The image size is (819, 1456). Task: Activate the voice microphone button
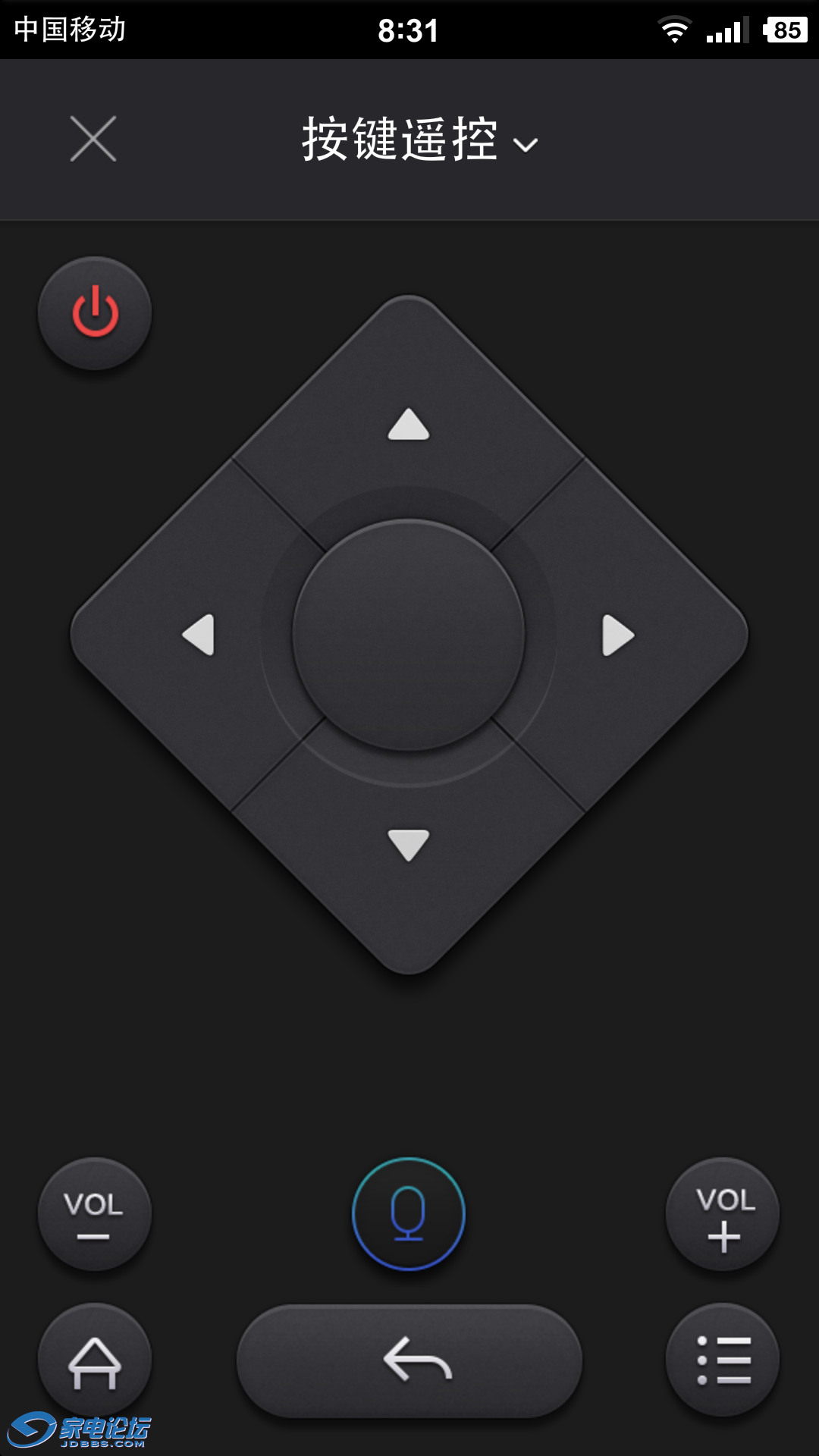(409, 1214)
